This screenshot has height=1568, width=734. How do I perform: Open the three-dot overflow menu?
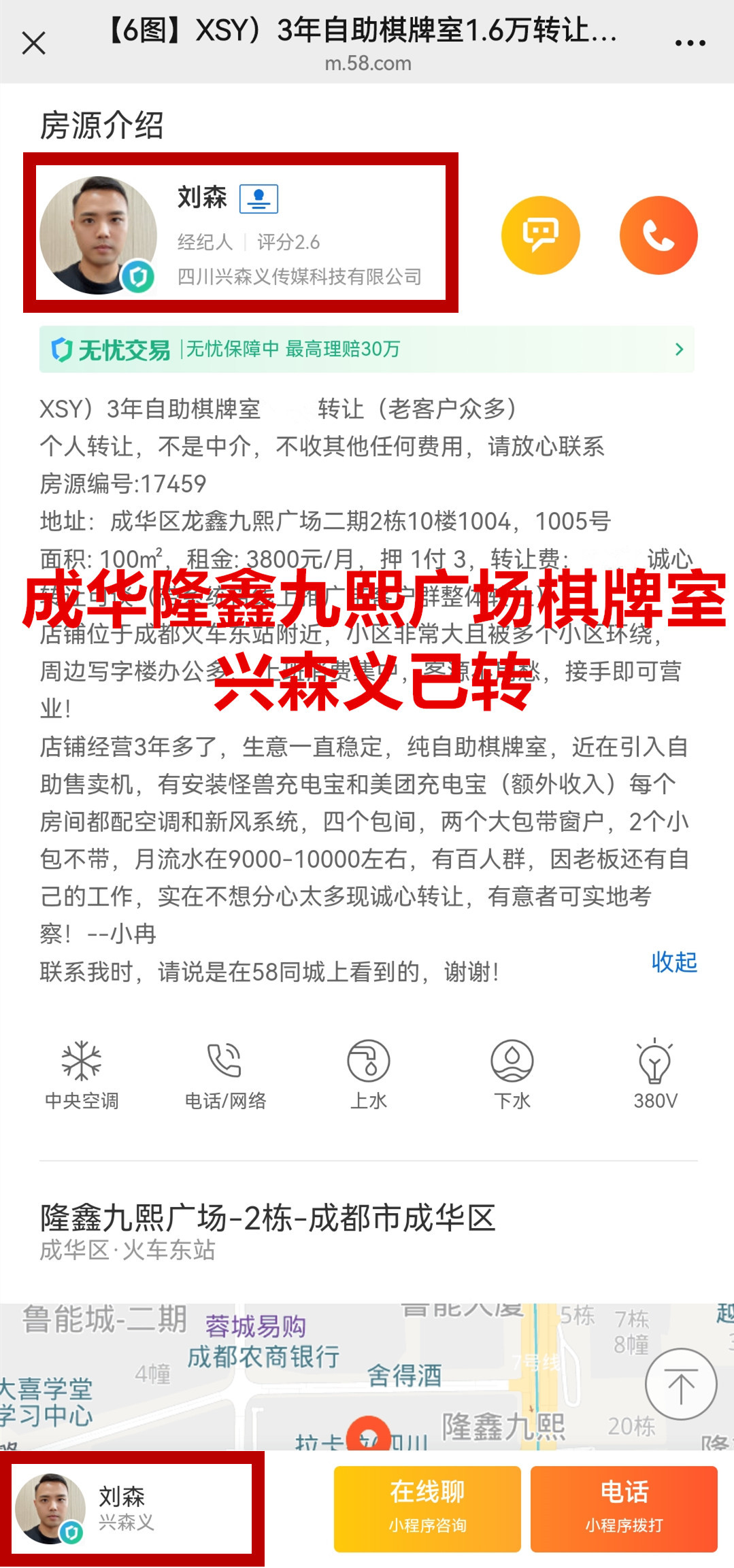click(690, 43)
